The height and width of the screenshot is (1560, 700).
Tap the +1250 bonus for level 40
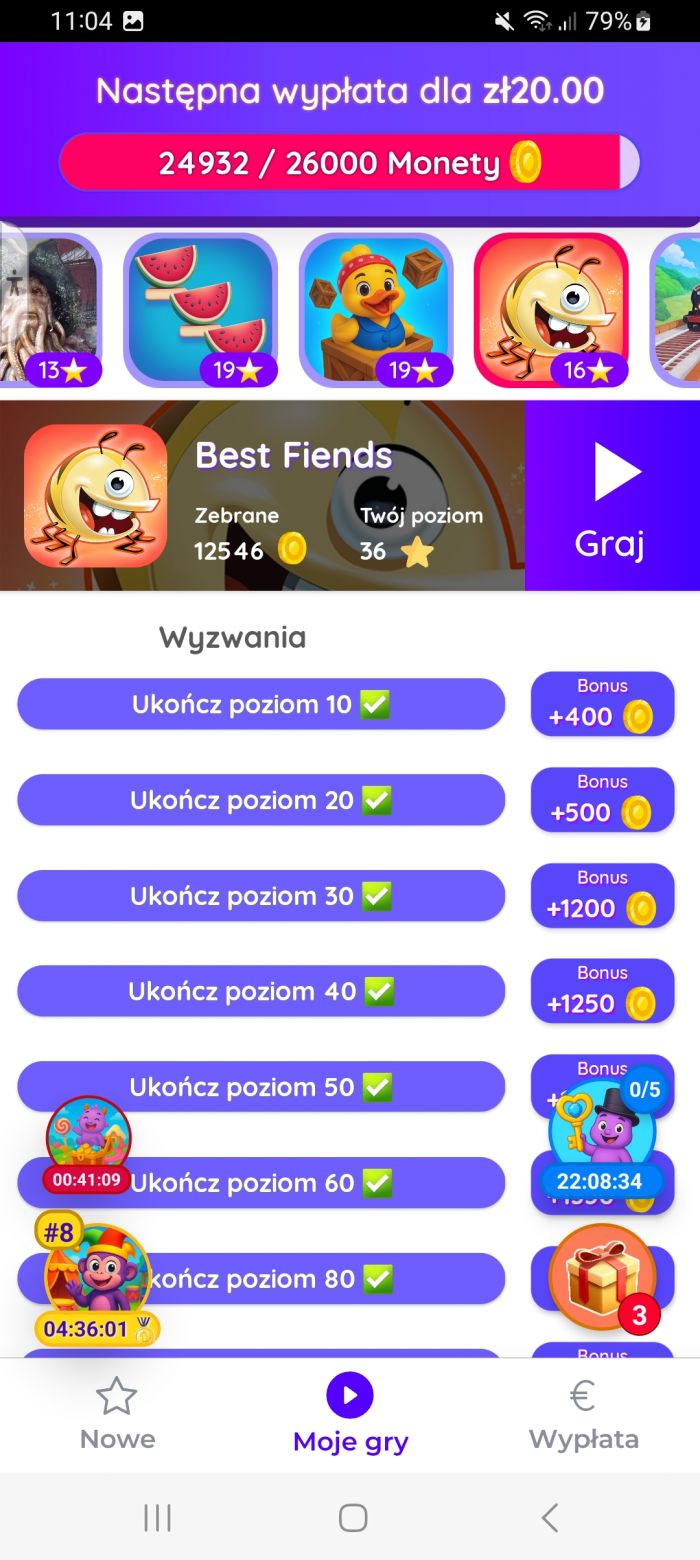[x=602, y=991]
